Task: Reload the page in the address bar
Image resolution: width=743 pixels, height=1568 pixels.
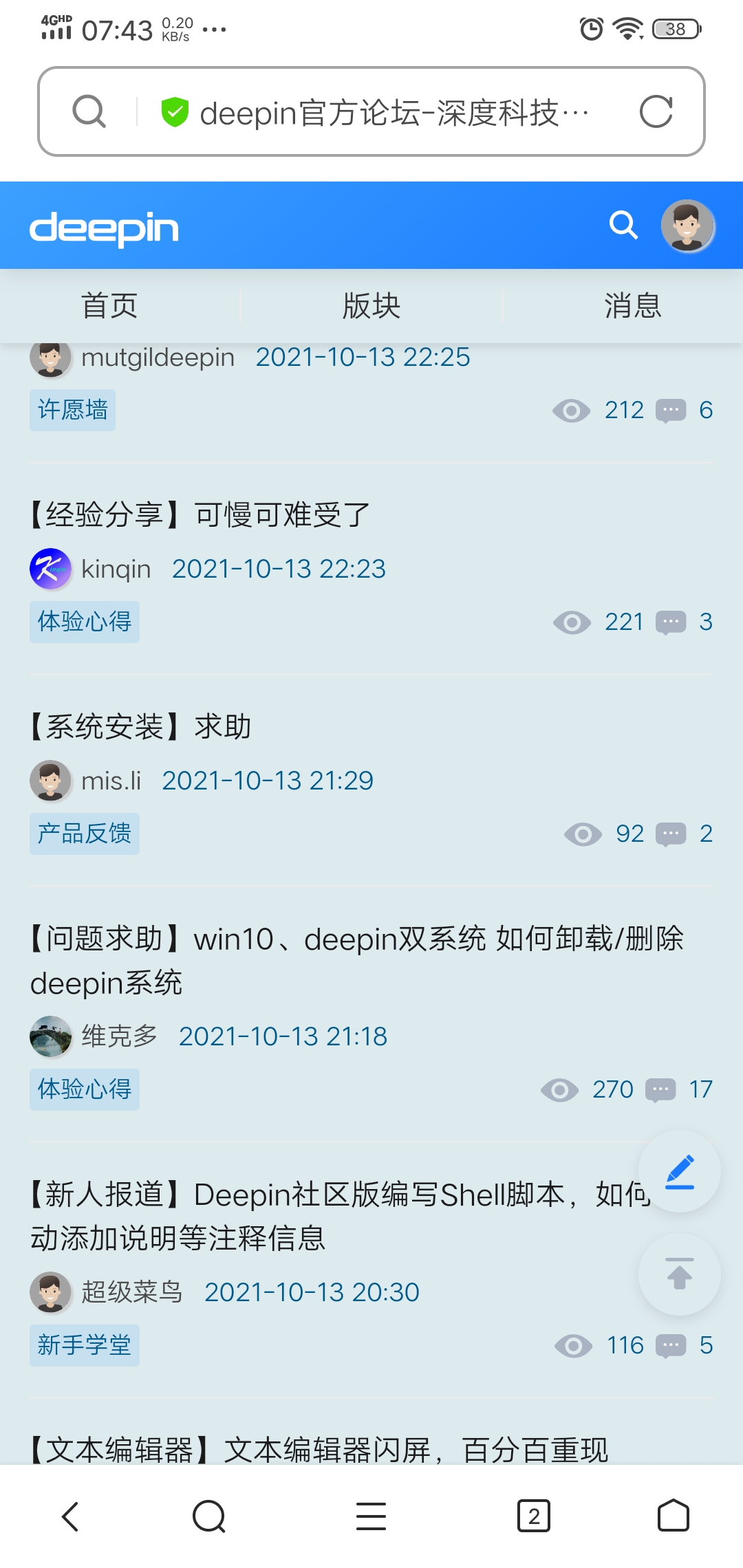Action: pyautogui.click(x=656, y=112)
